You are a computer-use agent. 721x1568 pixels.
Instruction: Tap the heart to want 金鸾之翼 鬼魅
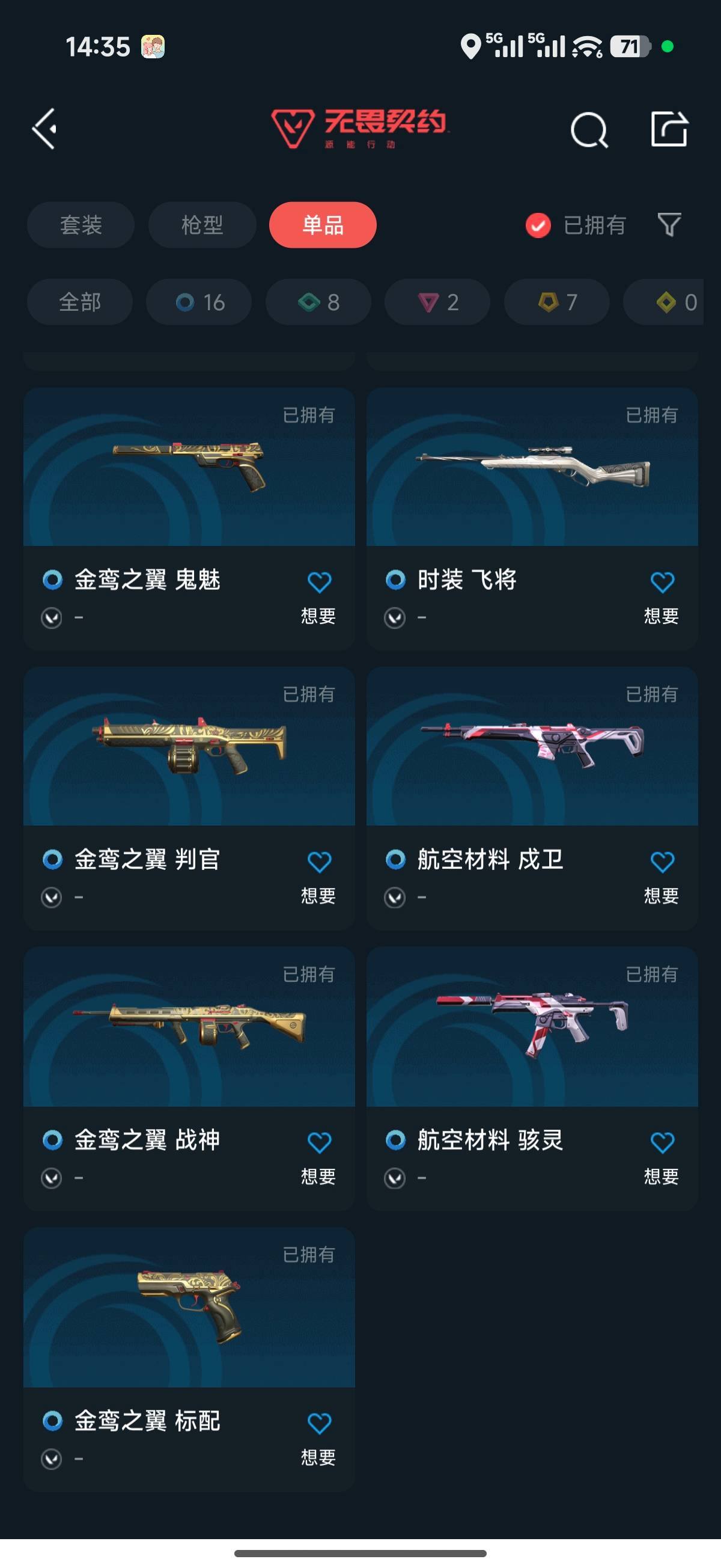pos(319,581)
